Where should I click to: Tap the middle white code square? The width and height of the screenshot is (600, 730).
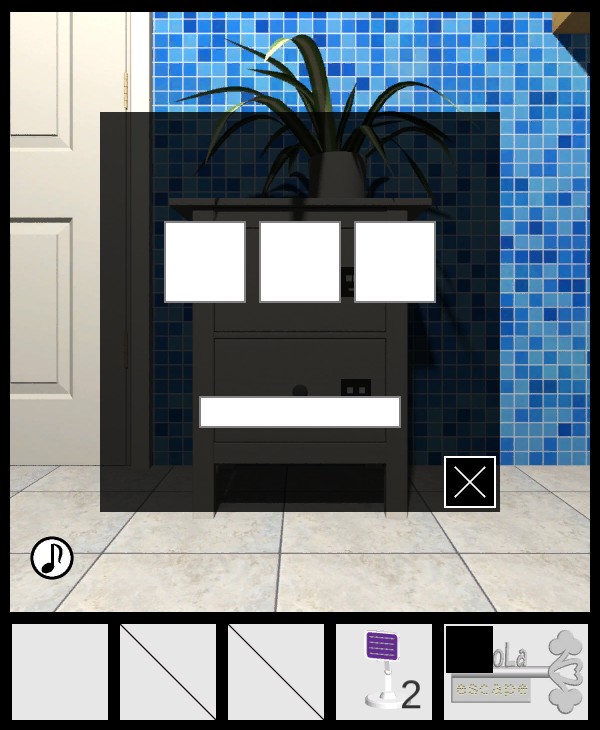click(x=300, y=262)
